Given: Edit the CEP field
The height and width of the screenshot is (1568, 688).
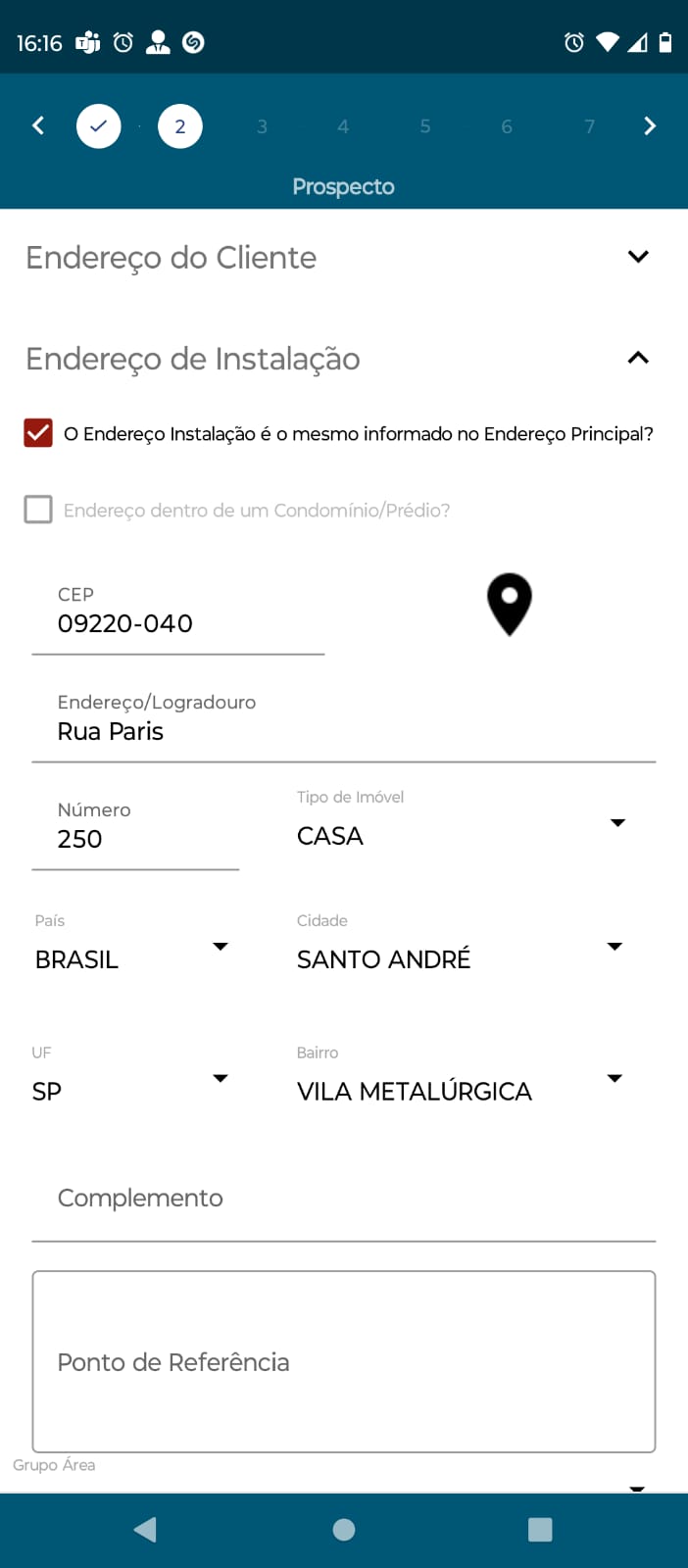Looking at the screenshot, I should pyautogui.click(x=176, y=623).
